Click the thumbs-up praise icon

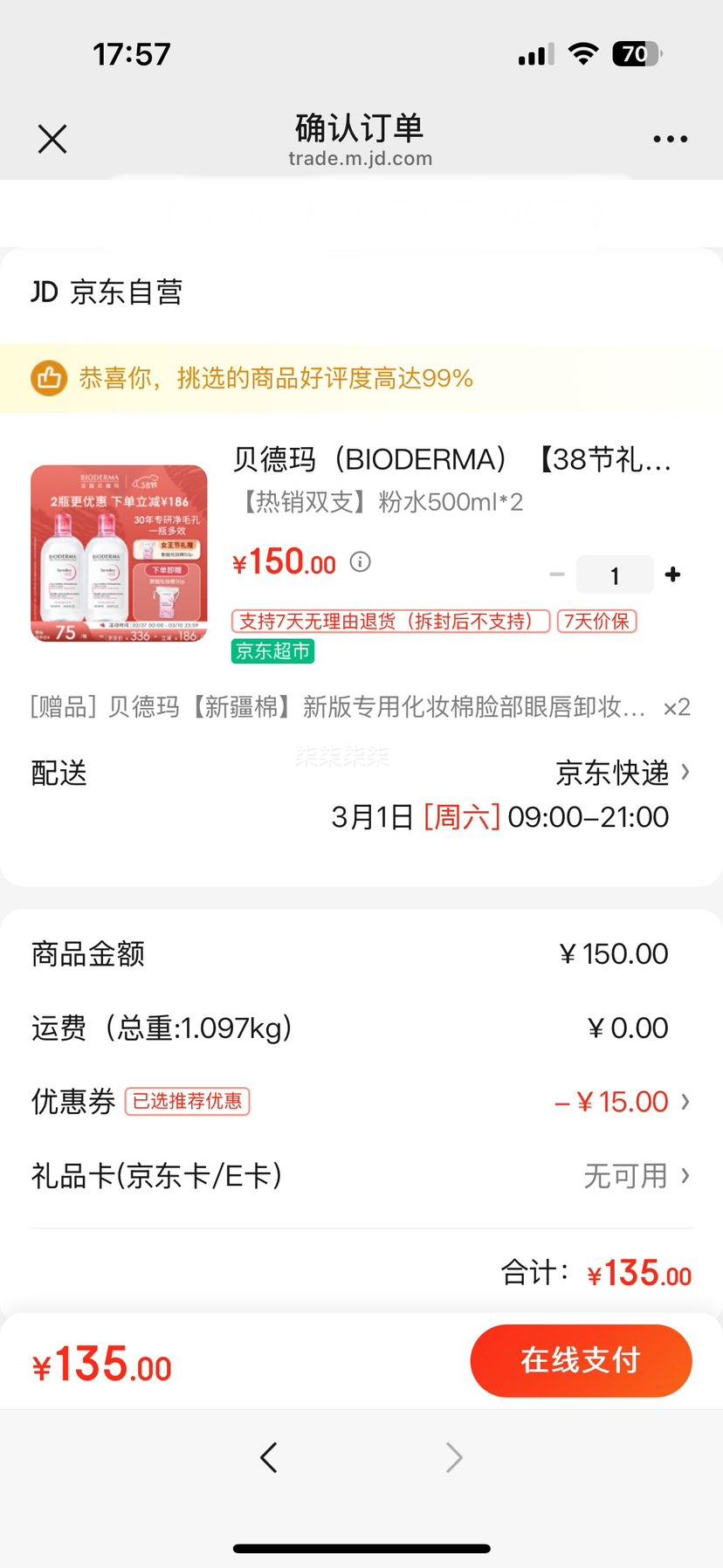click(x=49, y=378)
